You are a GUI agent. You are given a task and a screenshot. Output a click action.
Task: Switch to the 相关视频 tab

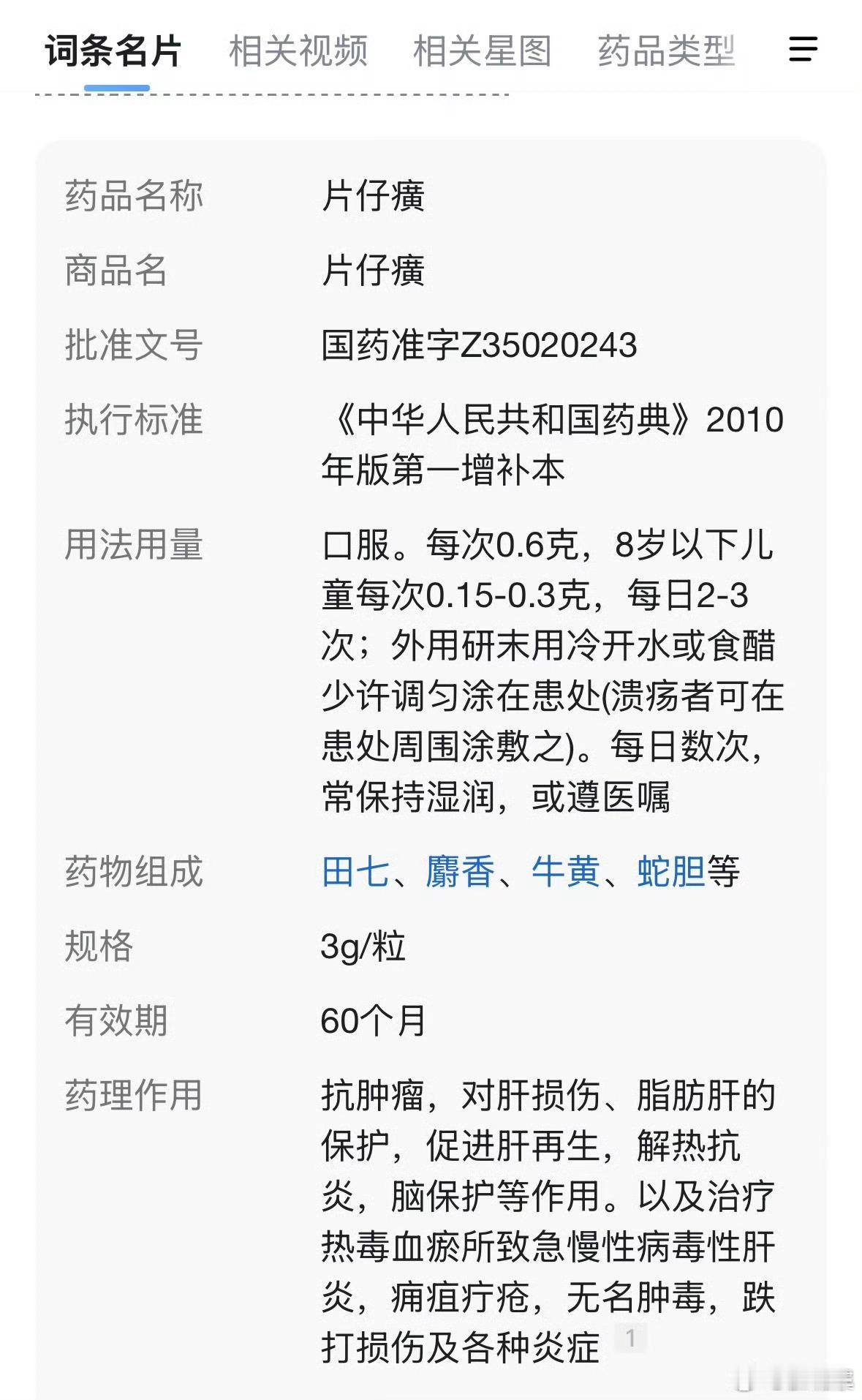tap(298, 50)
